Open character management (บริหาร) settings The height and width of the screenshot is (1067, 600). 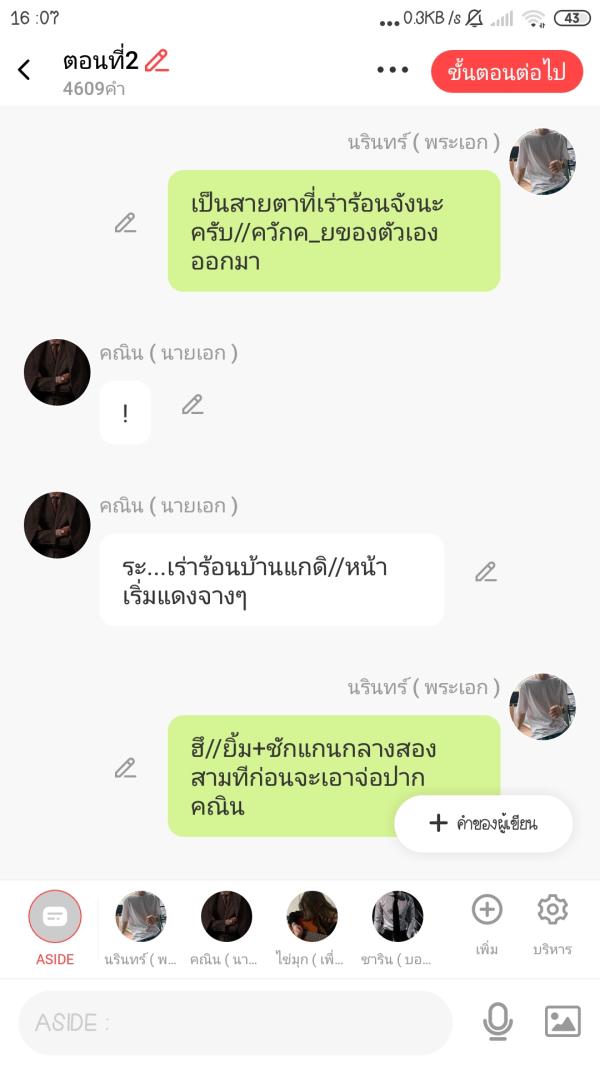click(552, 922)
